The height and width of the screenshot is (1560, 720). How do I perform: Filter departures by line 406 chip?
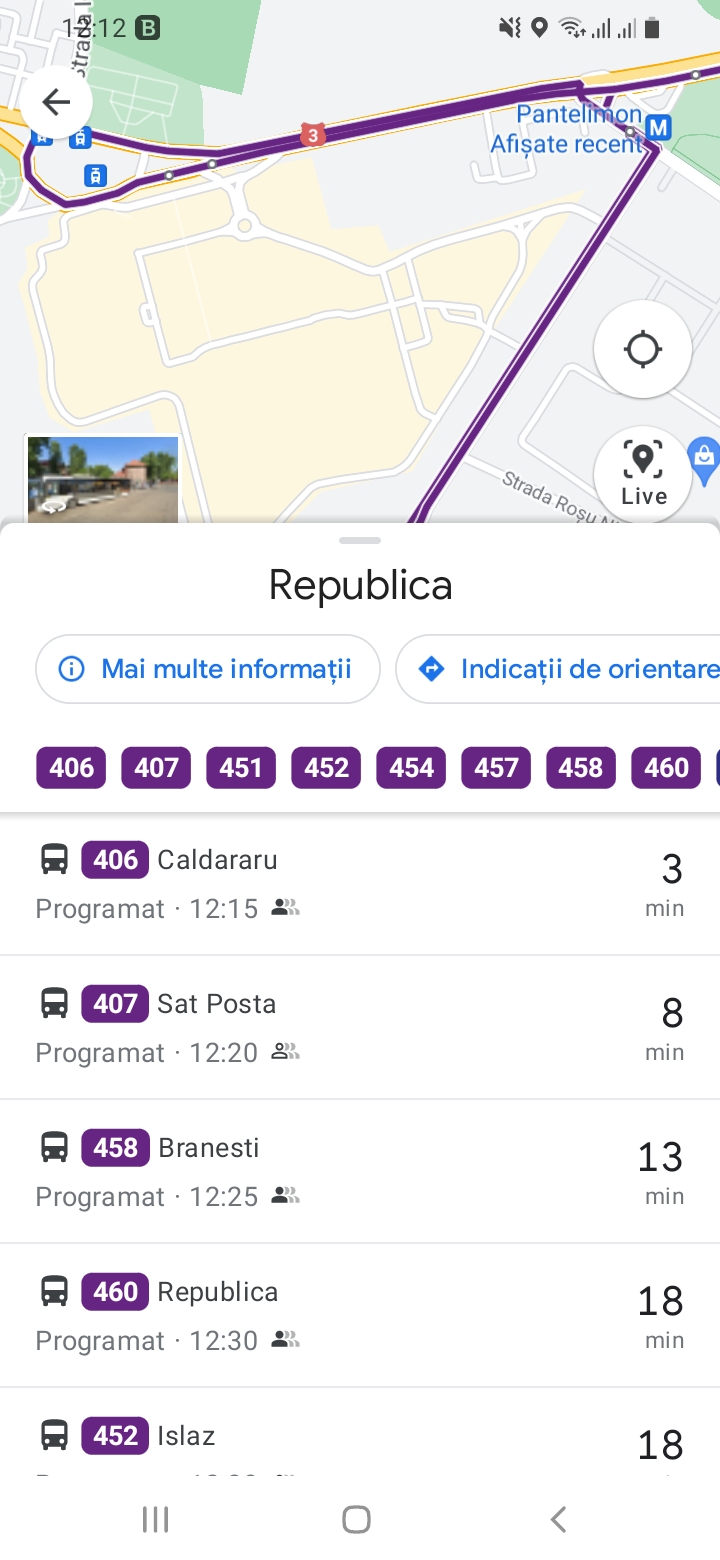[x=71, y=768]
